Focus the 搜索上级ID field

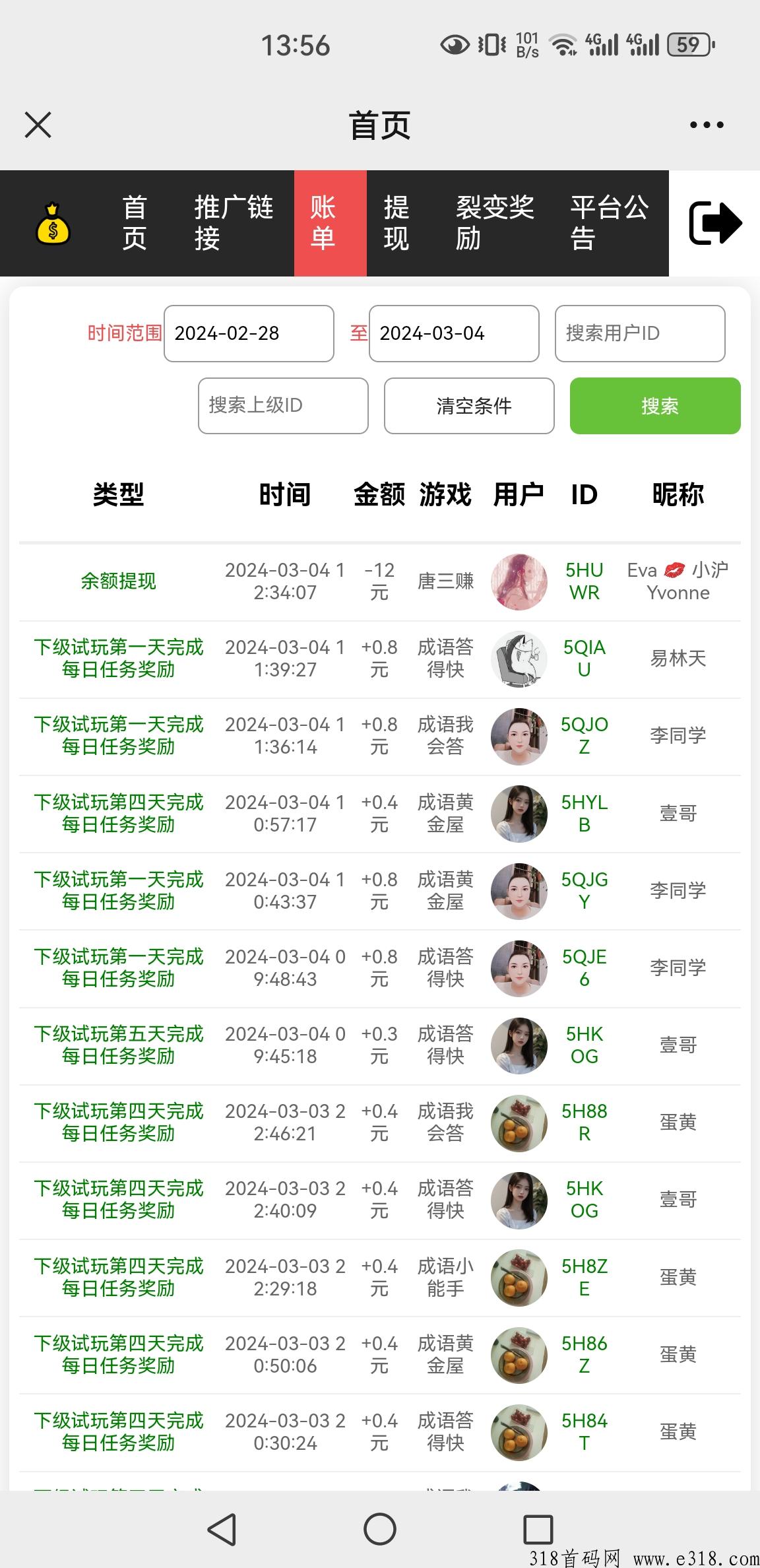tap(283, 405)
